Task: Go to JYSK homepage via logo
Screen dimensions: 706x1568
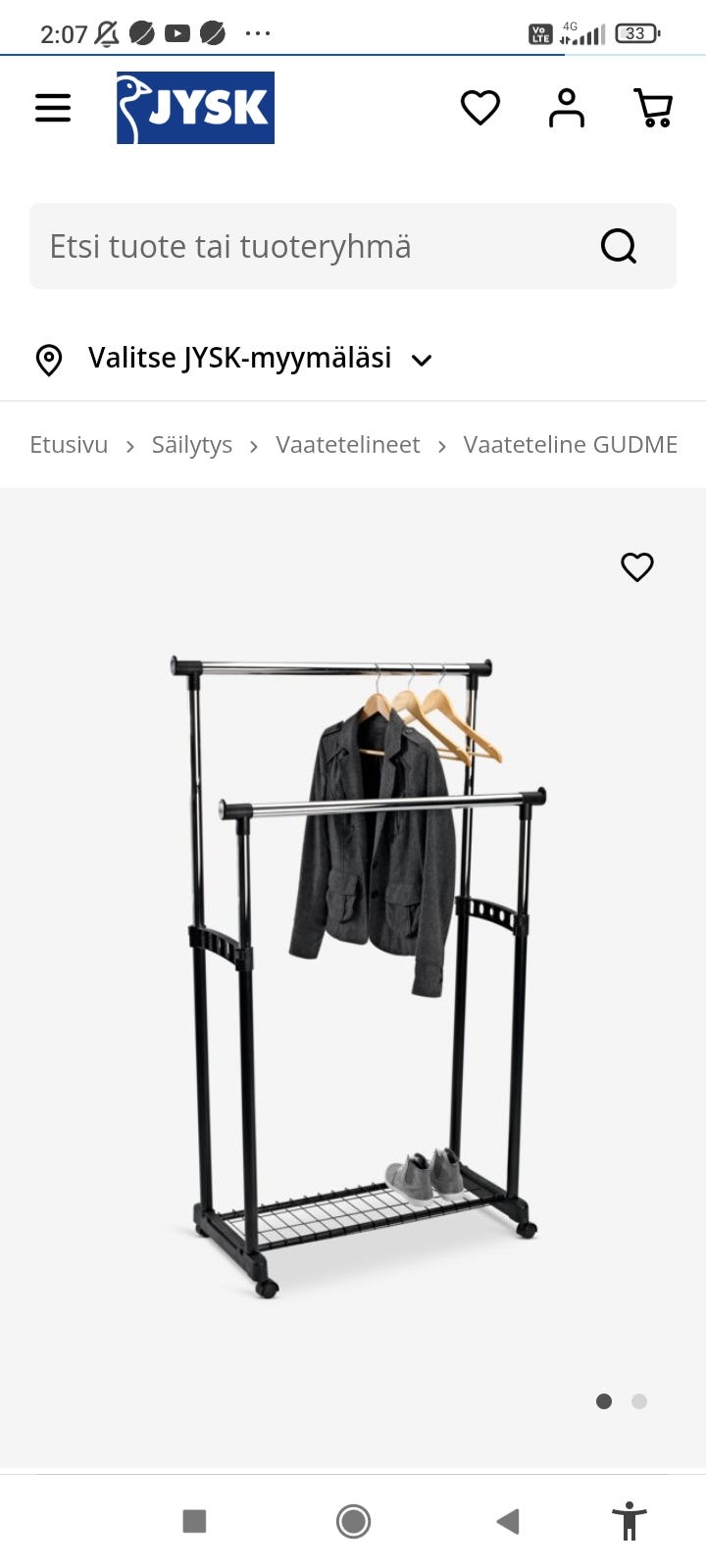Action: click(x=195, y=108)
